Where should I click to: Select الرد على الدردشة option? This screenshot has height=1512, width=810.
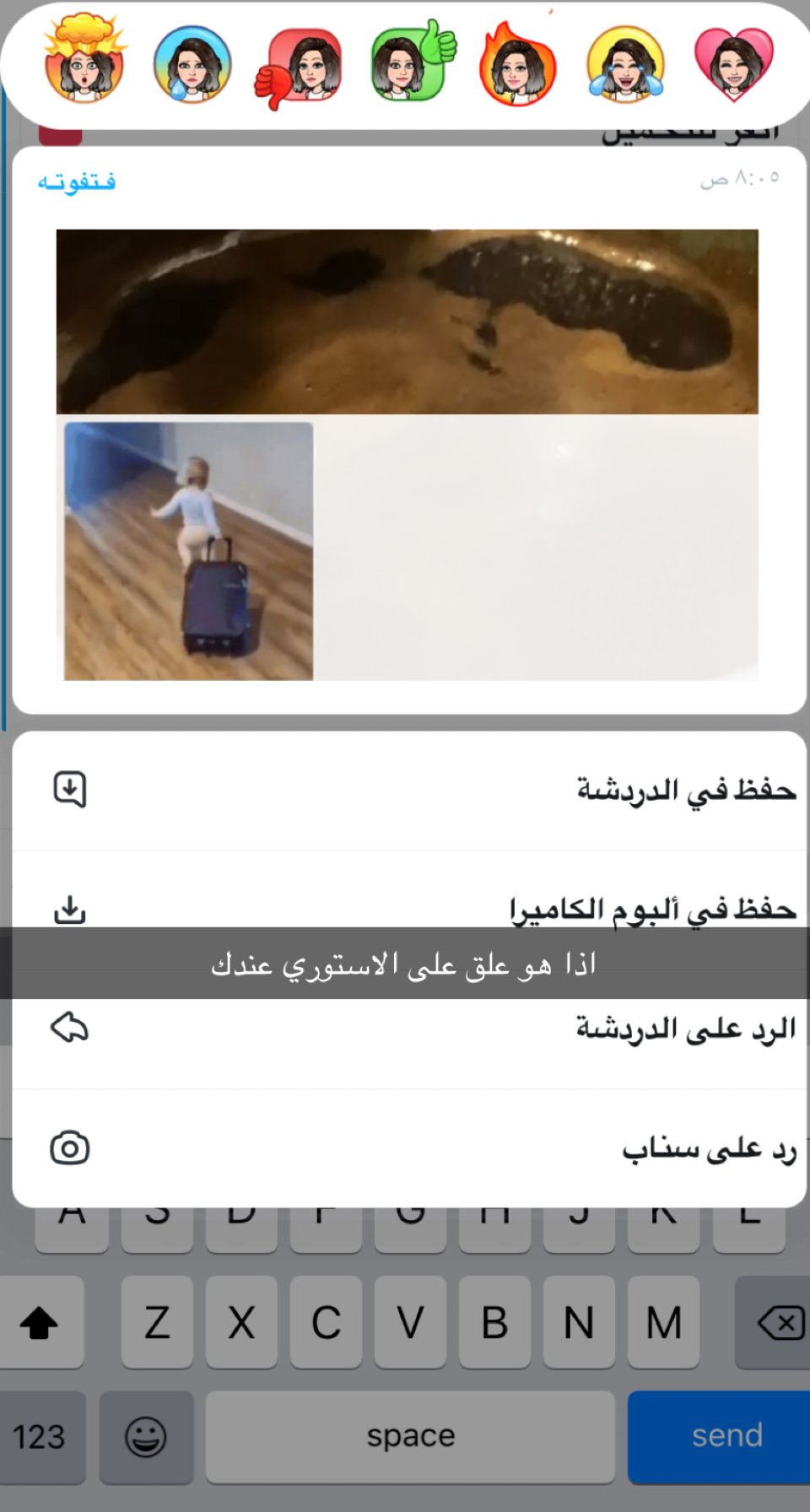409,1029
